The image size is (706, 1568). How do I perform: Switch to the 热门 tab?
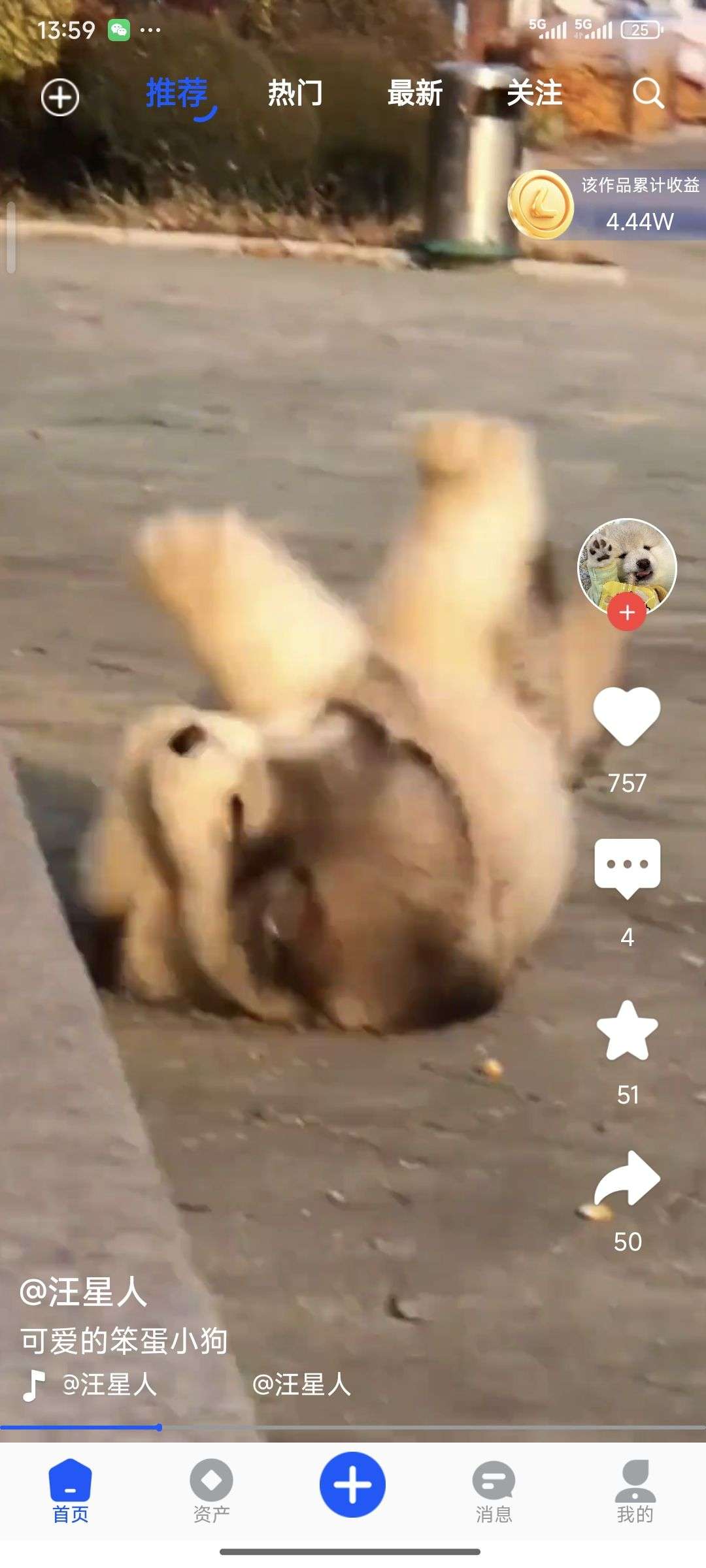295,93
